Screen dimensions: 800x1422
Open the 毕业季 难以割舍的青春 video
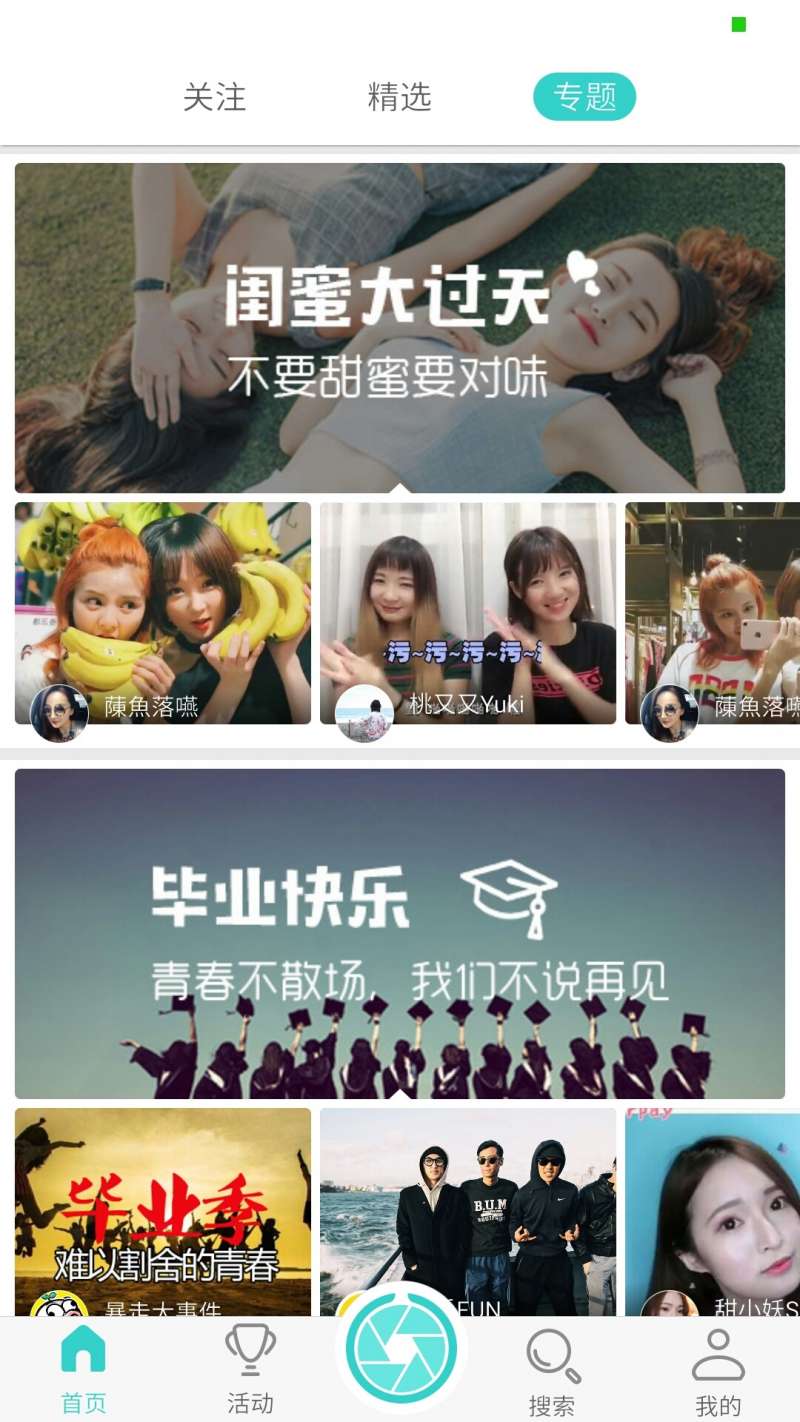click(x=163, y=1212)
